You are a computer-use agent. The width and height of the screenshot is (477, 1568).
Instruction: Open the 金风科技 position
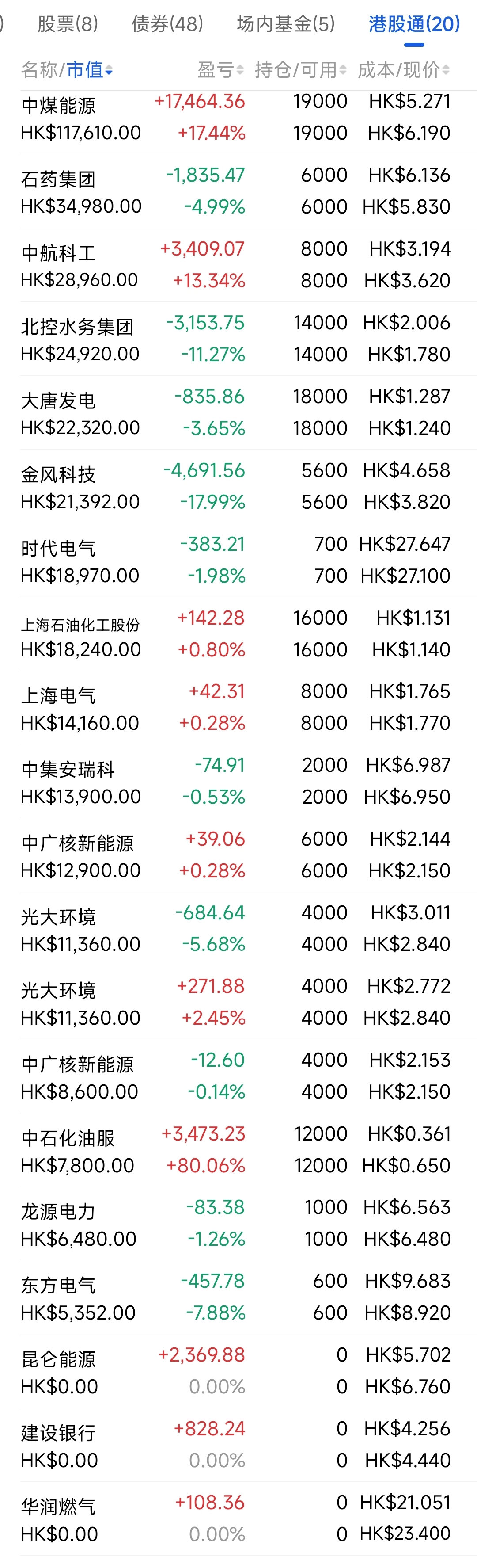pyautogui.click(x=59, y=474)
